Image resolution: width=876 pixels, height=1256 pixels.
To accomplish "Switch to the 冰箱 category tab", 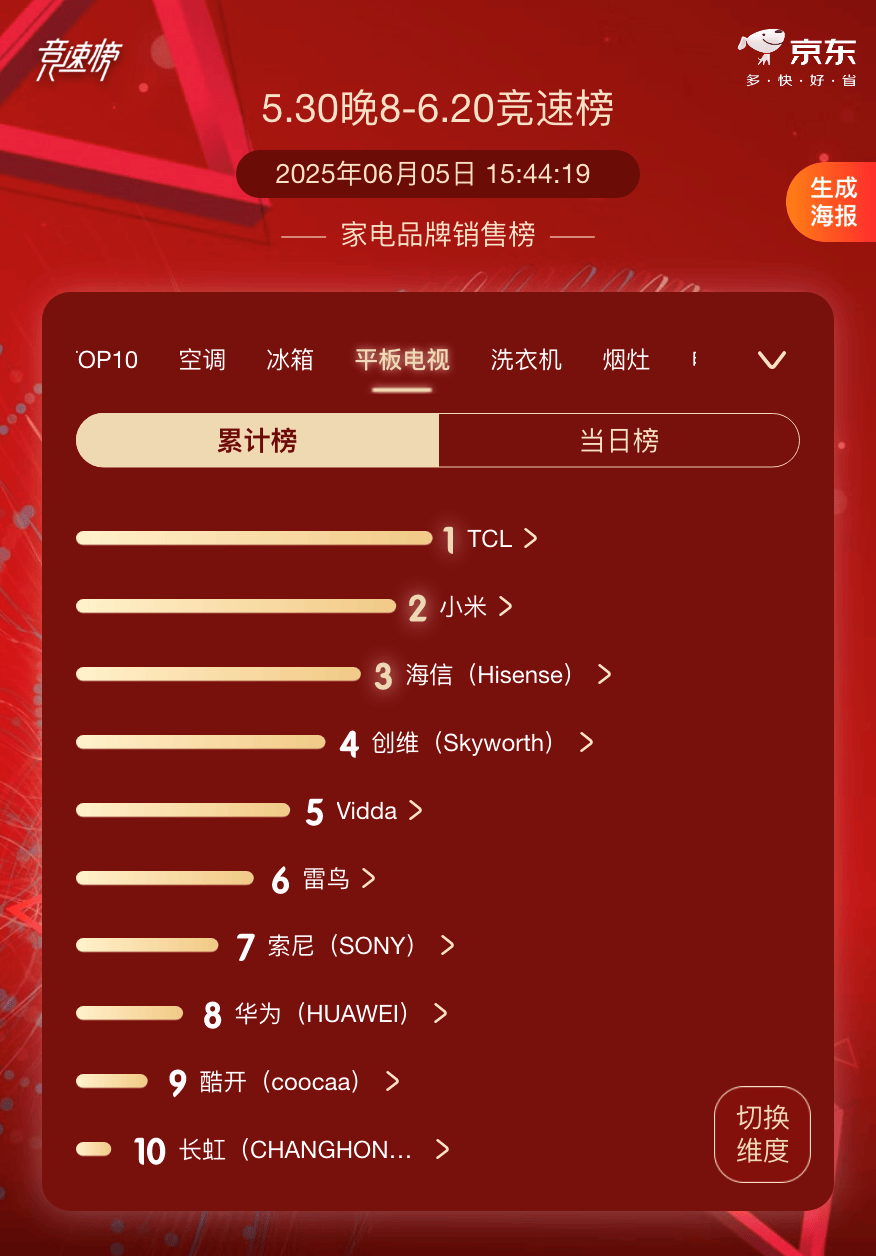I will pyautogui.click(x=290, y=360).
